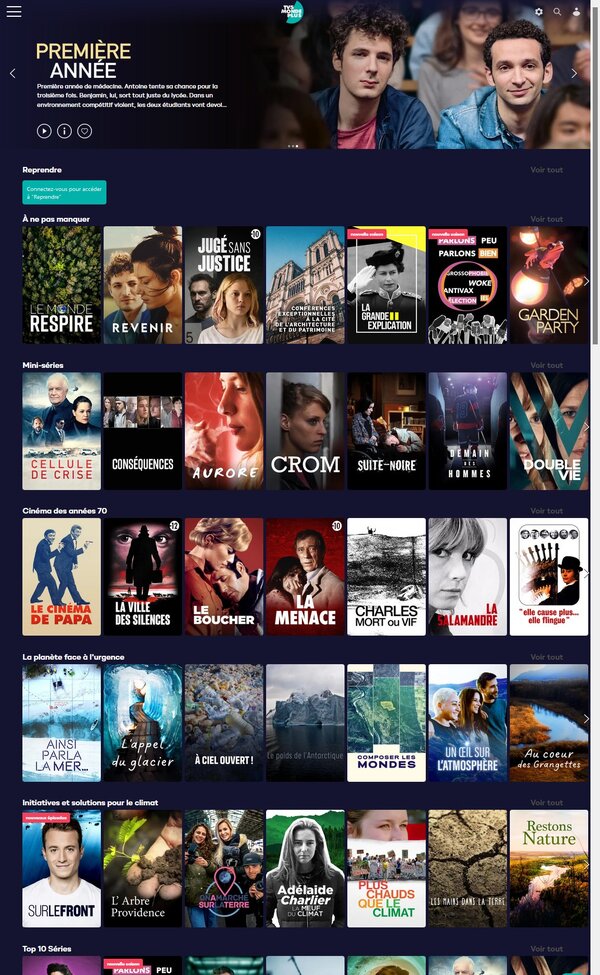Add Première Année to favorites
The height and width of the screenshot is (975, 600).
85,130
